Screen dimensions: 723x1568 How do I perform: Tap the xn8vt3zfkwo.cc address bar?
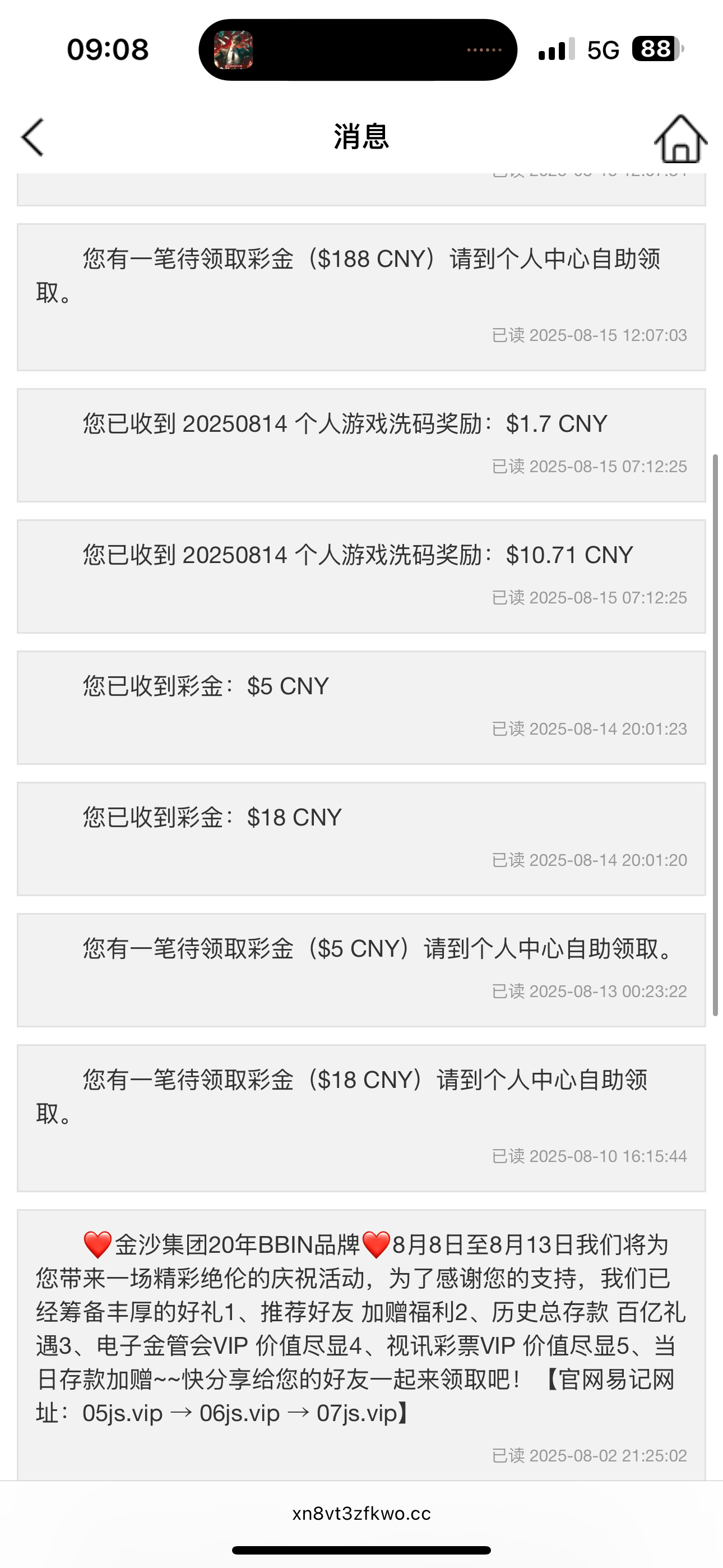point(361,1514)
